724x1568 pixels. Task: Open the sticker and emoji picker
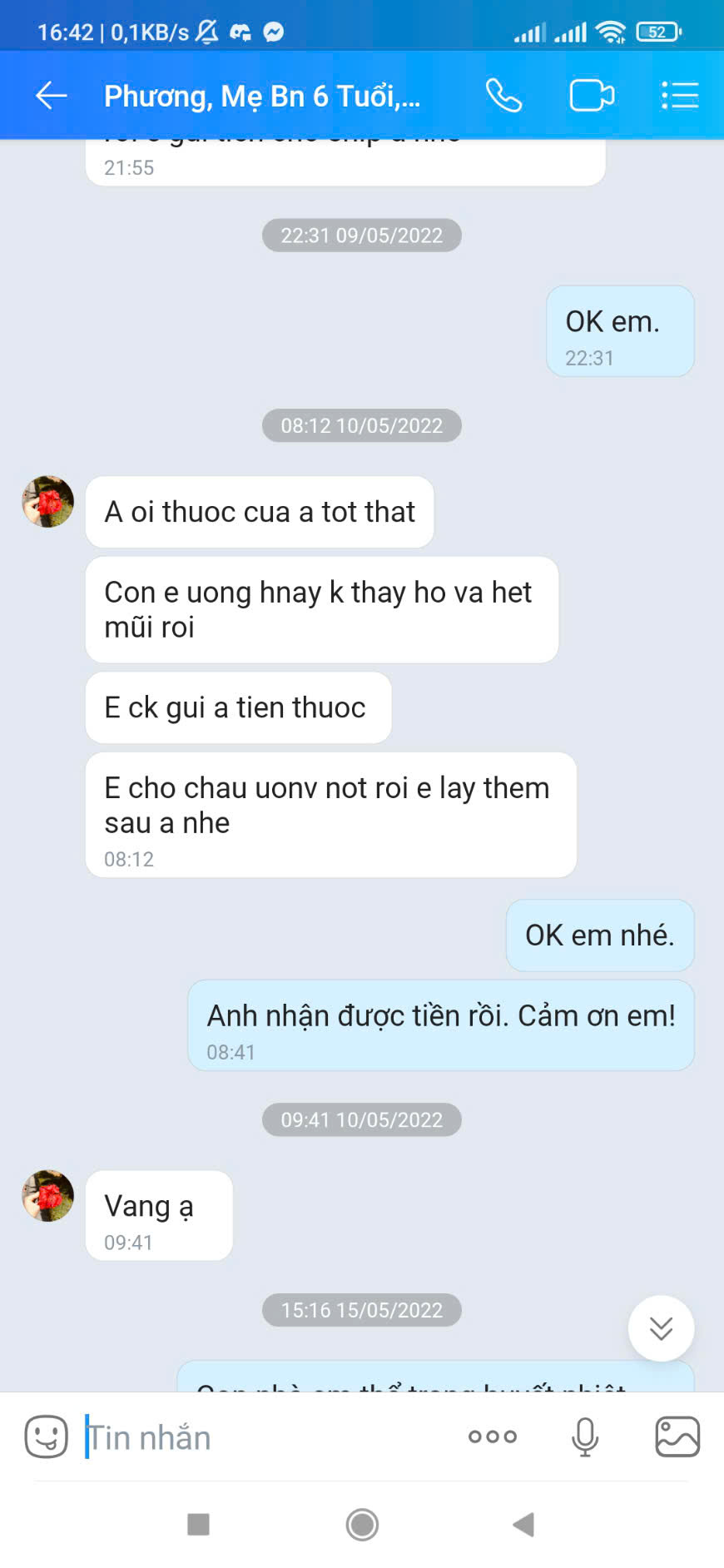46,1437
